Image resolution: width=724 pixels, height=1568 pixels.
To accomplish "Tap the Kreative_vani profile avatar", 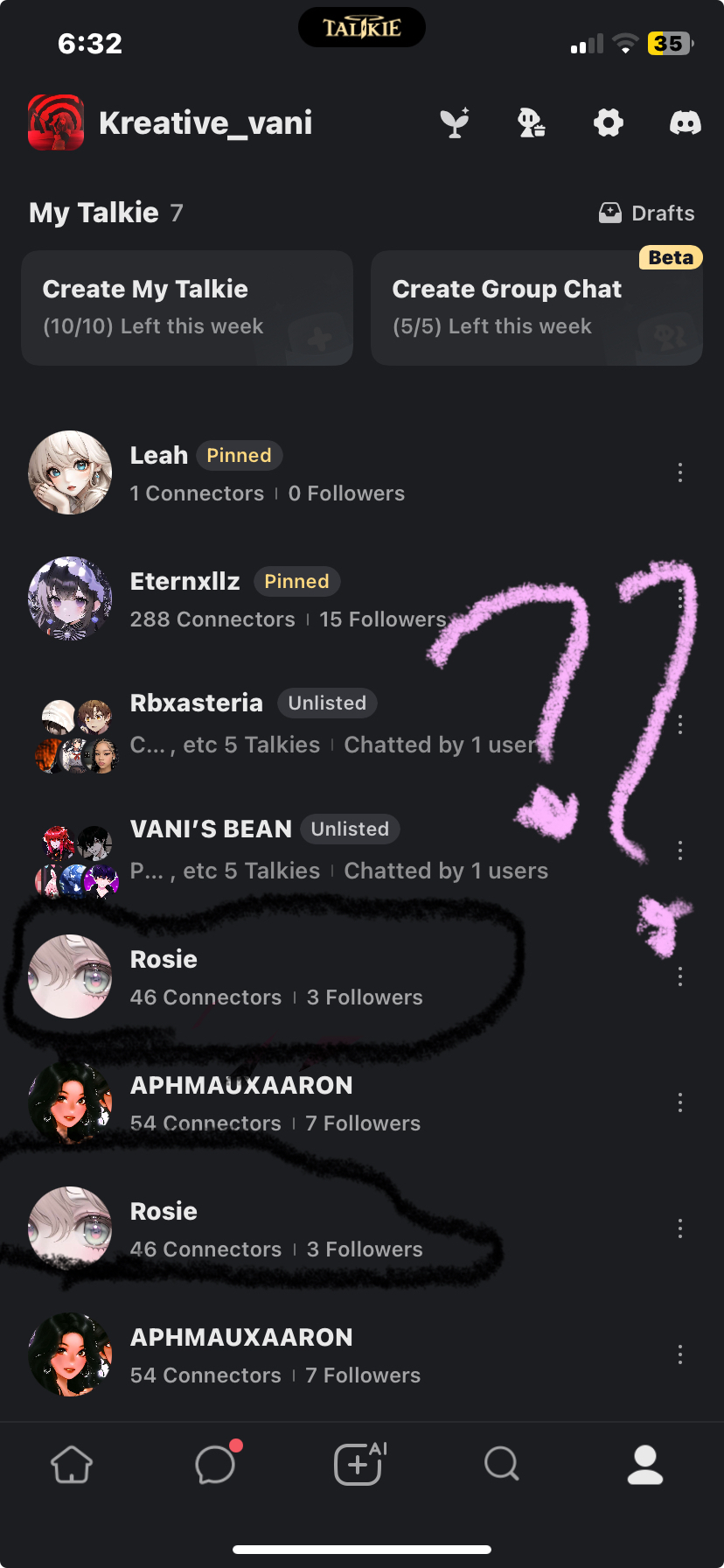I will pos(56,122).
